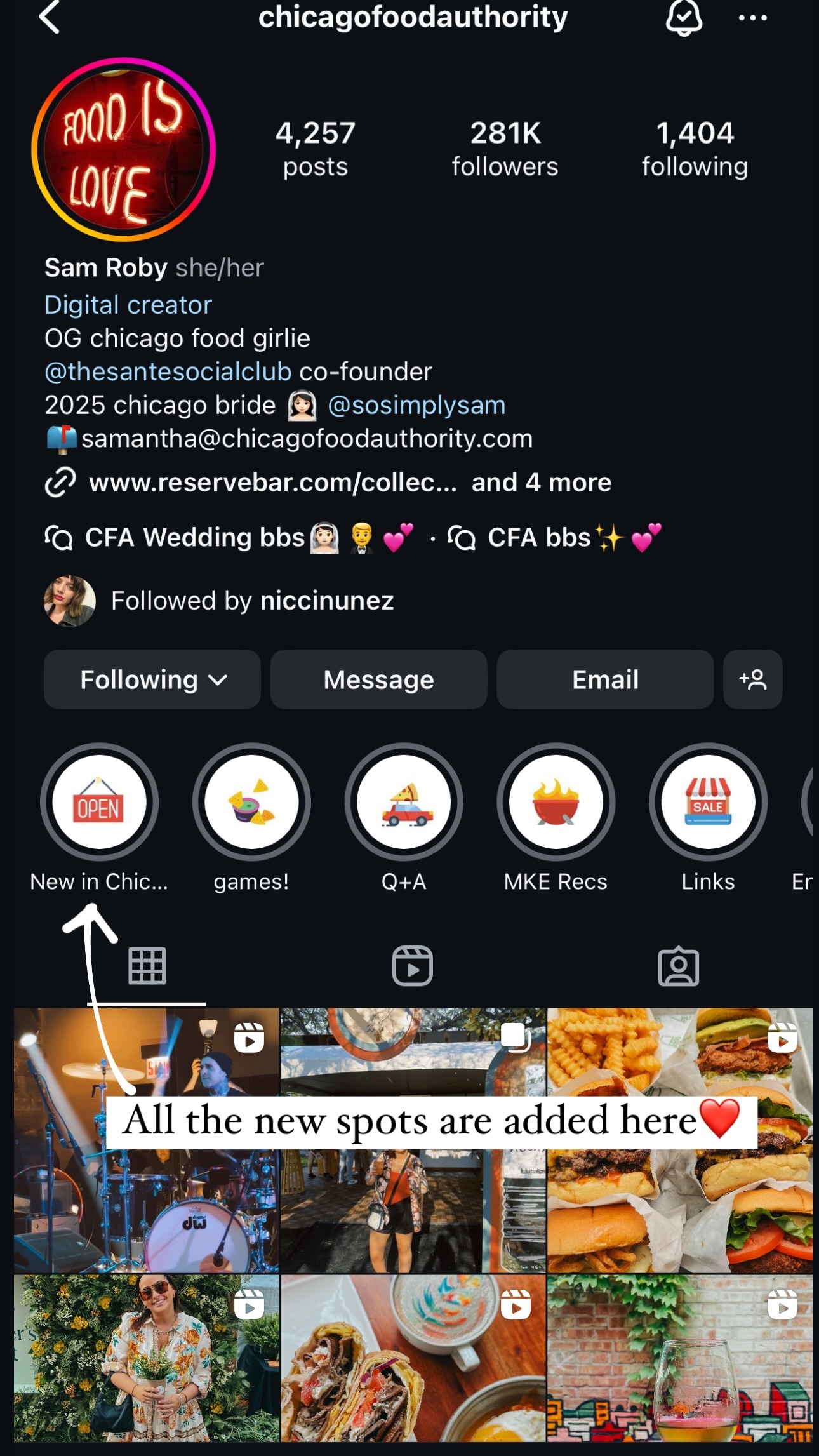Viewport: 819px width, 1456px height.
Task: Tap the Message button
Action: click(x=379, y=679)
